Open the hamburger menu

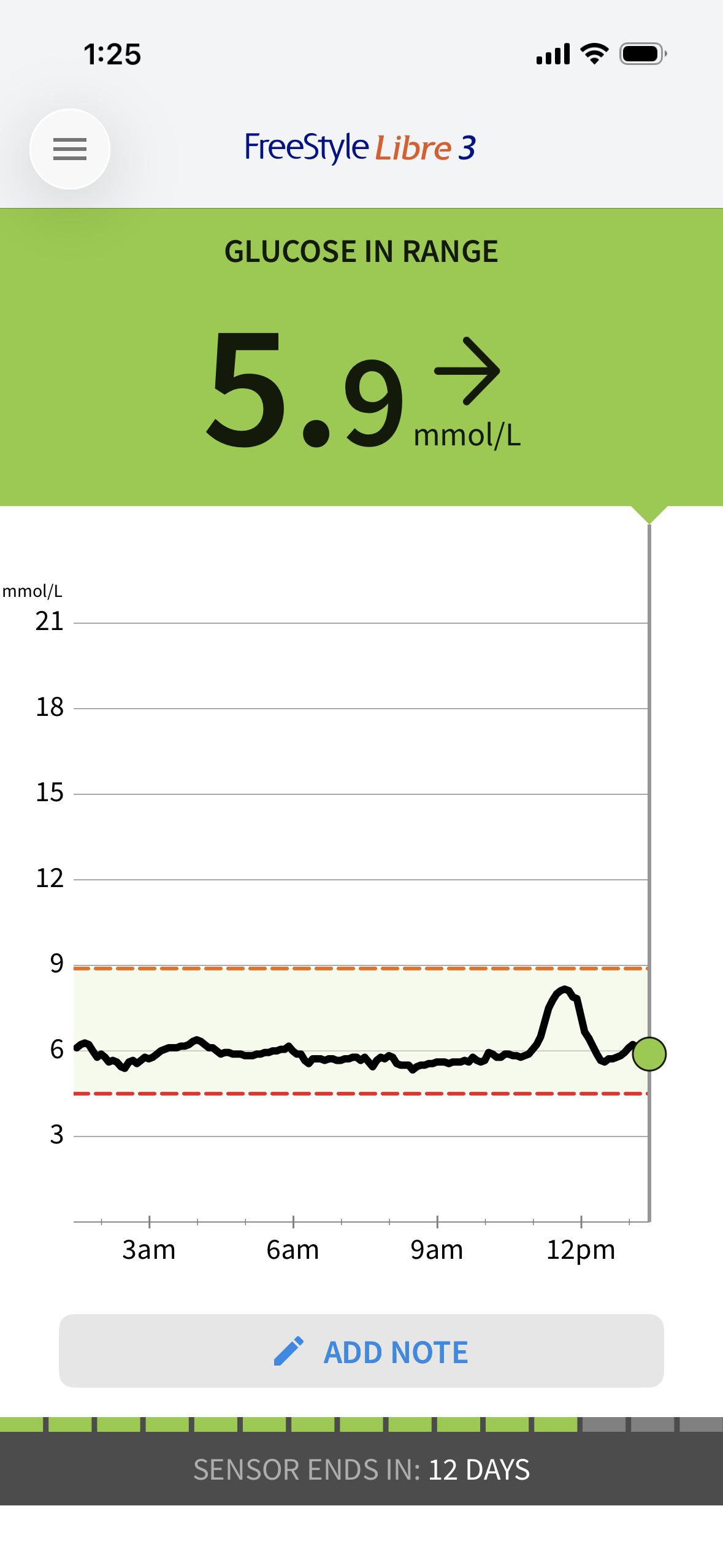coord(70,149)
